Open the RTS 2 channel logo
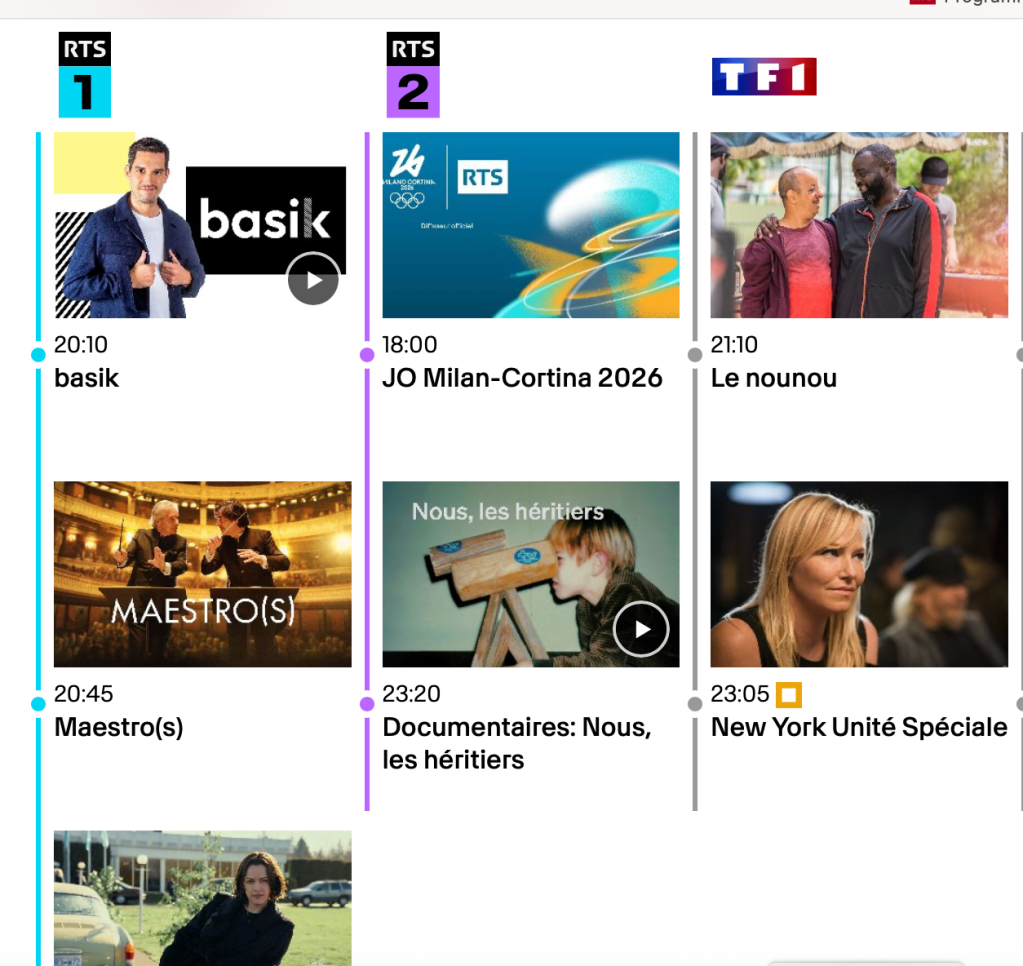The height and width of the screenshot is (966, 1023). click(x=413, y=75)
